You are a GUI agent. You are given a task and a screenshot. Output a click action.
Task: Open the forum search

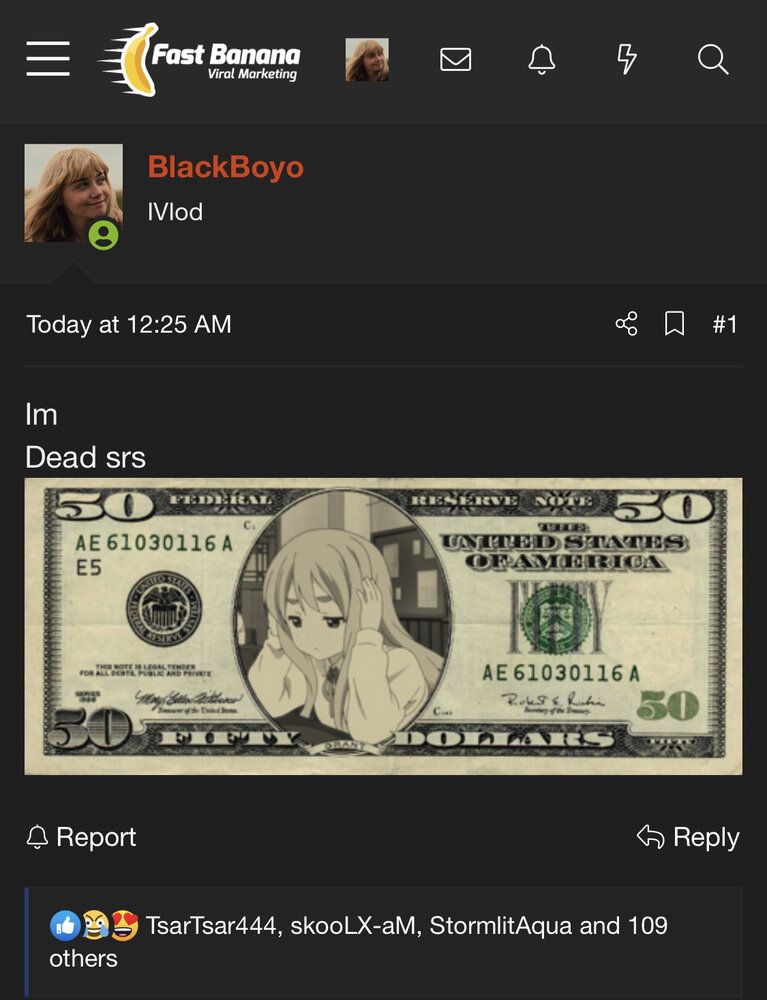click(712, 60)
